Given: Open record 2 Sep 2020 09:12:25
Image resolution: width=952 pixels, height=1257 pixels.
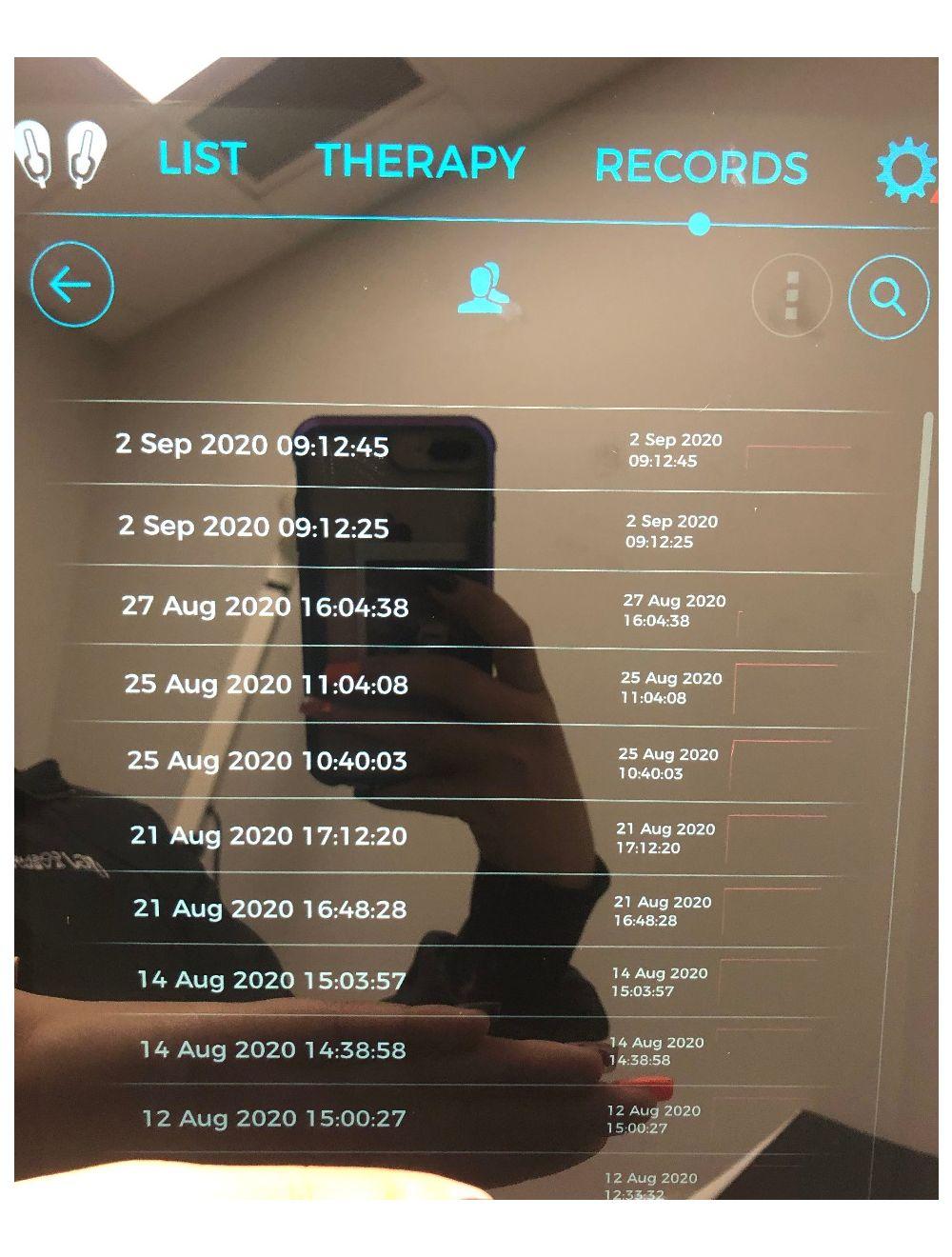Looking at the screenshot, I should (253, 527).
